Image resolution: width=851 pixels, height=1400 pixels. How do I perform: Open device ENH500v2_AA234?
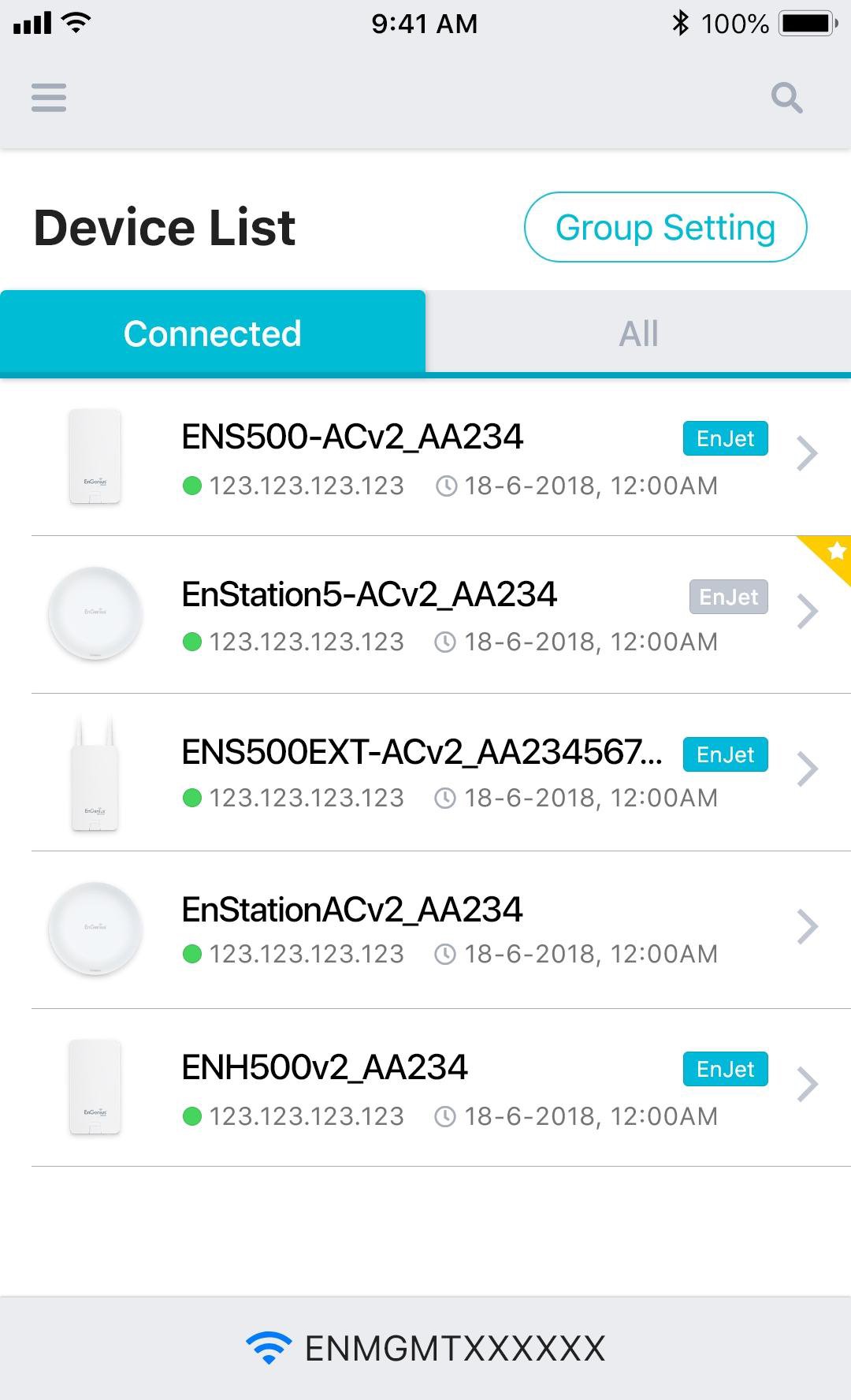(425, 1088)
